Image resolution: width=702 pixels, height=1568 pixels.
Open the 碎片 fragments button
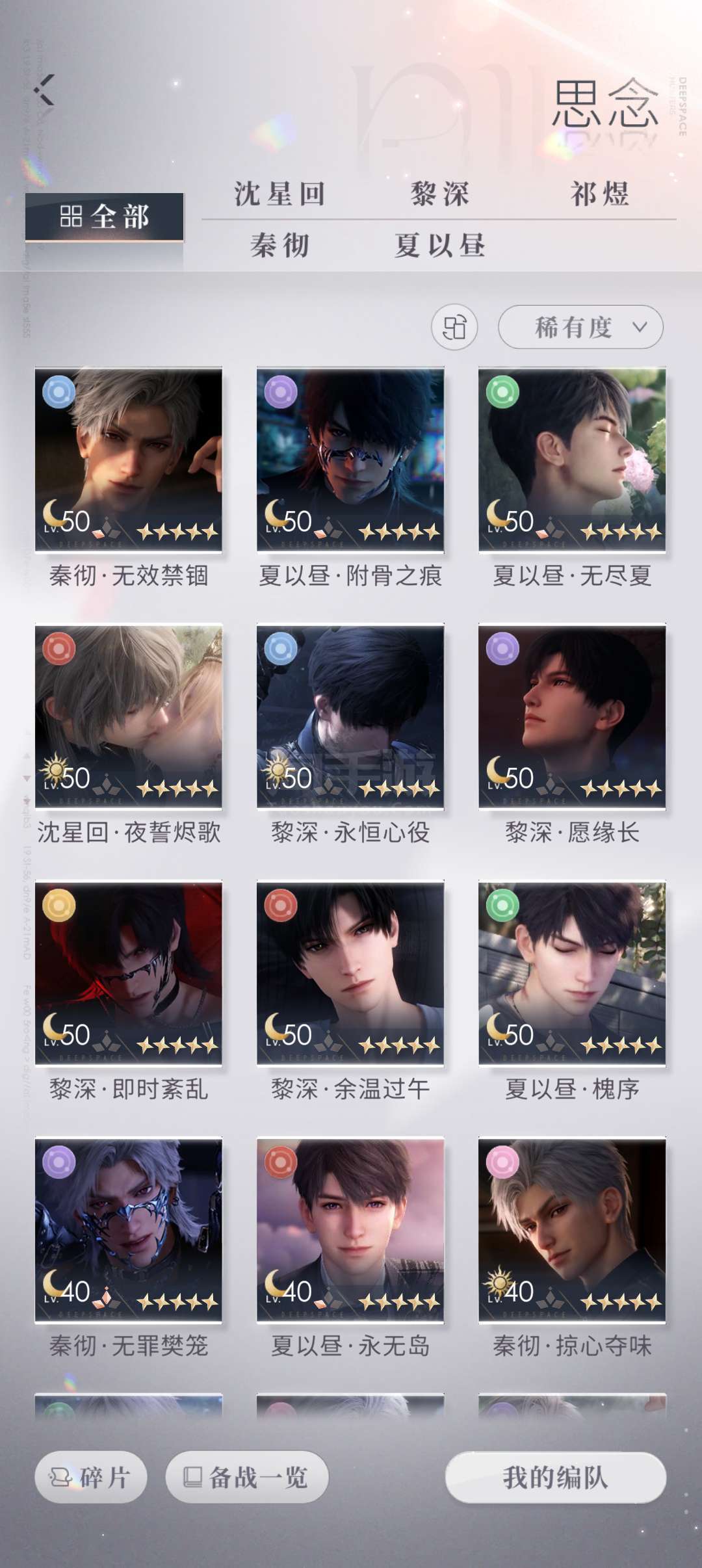pyautogui.click(x=91, y=1477)
